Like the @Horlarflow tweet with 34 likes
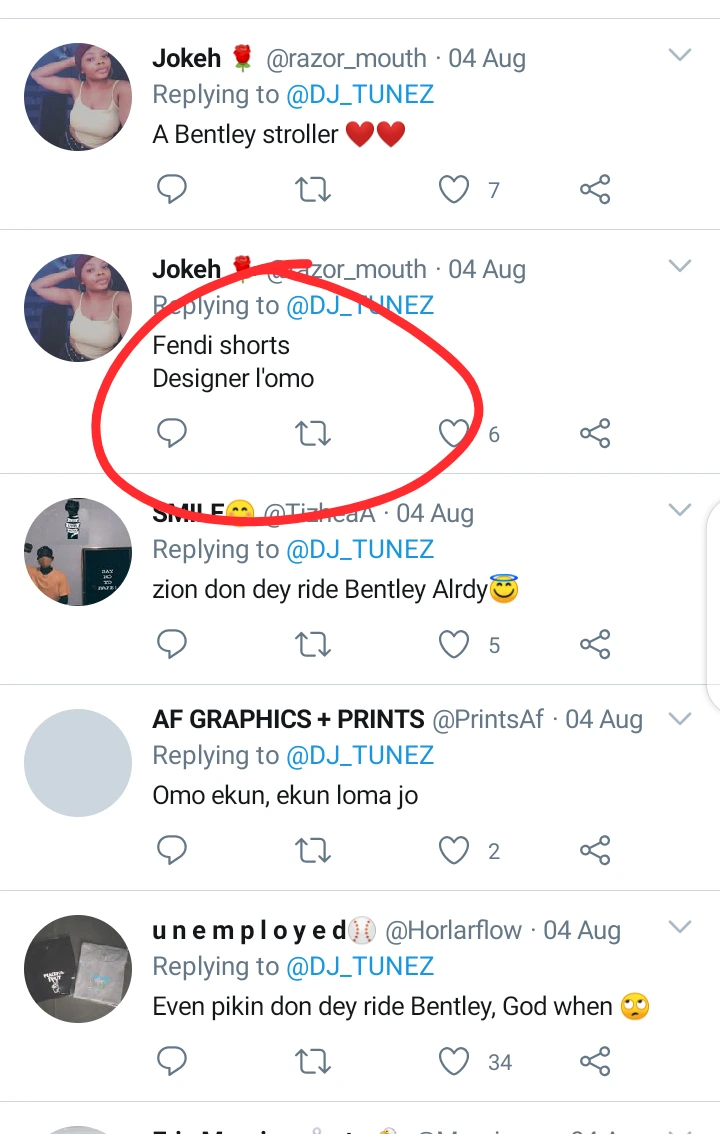This screenshot has height=1134, width=720. (455, 1061)
